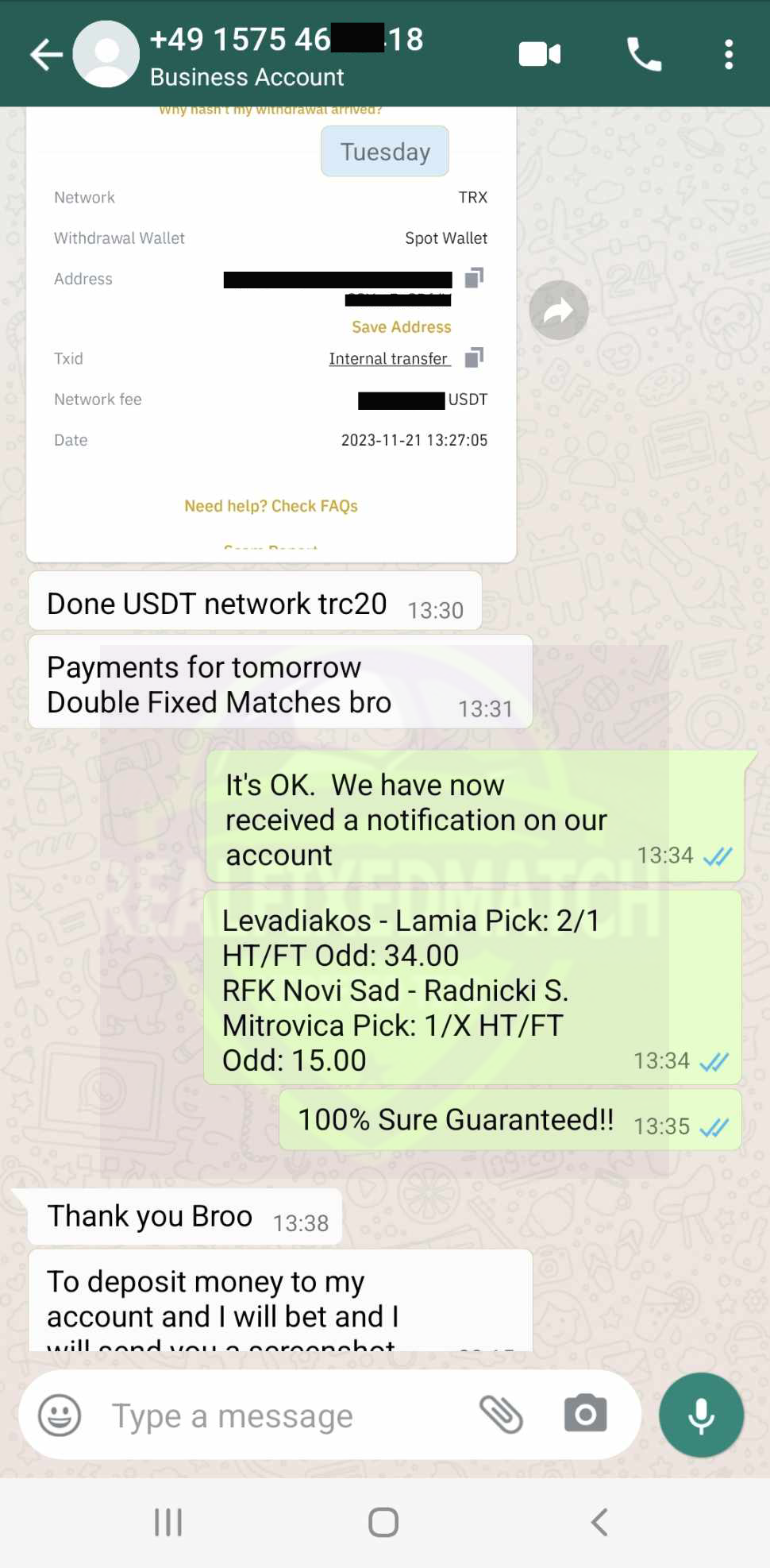Open the overflow menu

pyautogui.click(x=729, y=54)
